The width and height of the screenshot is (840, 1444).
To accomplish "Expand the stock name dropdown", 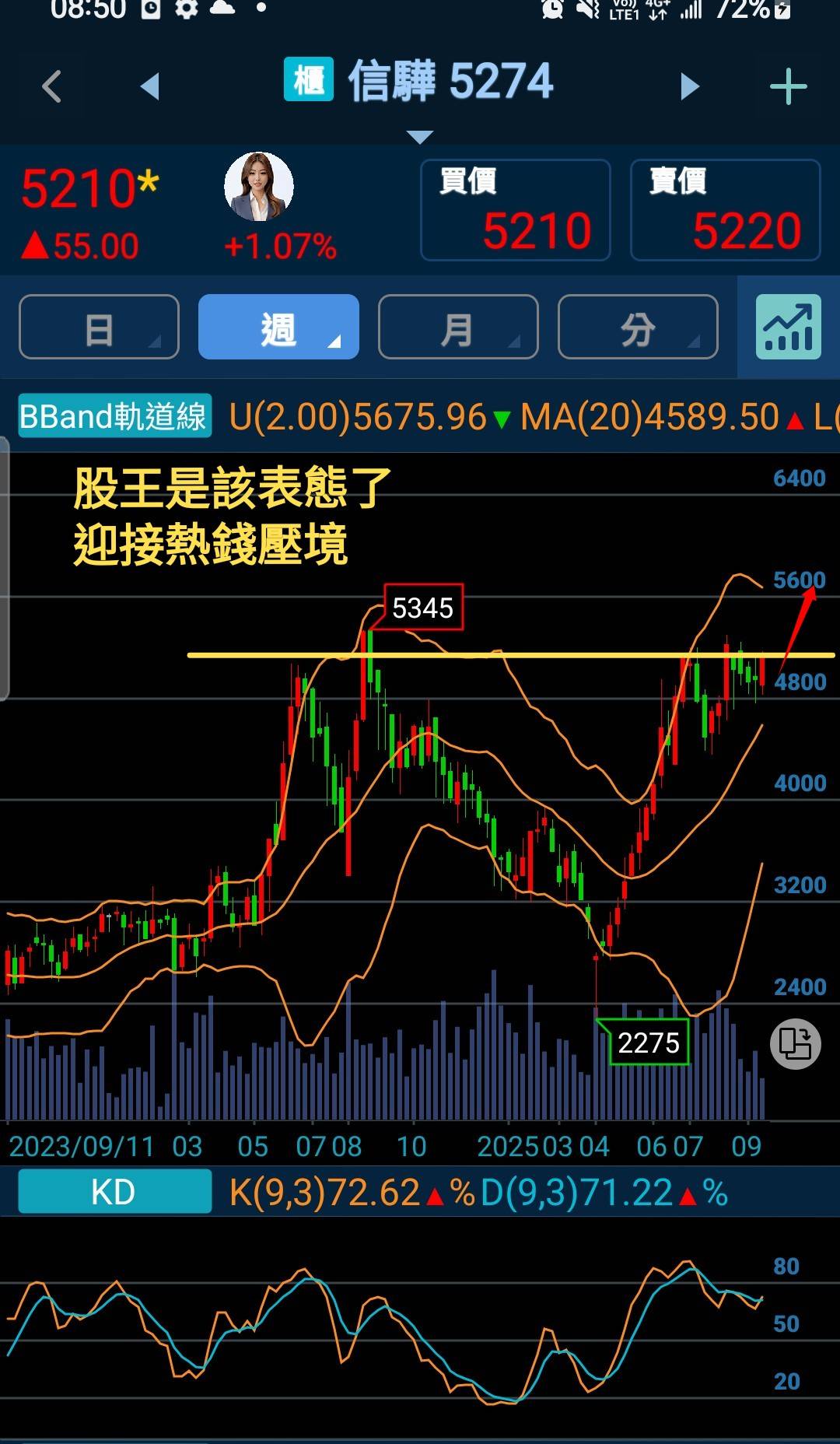I will coord(420,137).
